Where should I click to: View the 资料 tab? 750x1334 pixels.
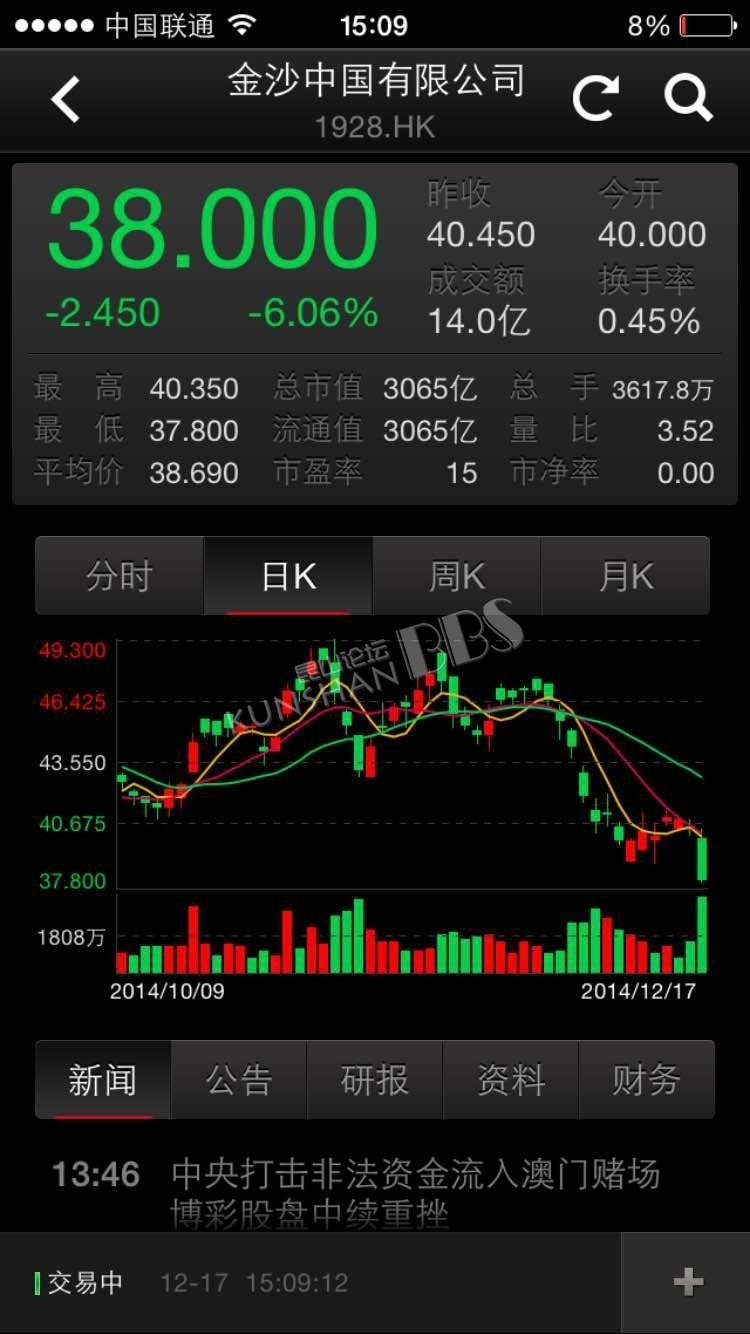pos(511,1080)
